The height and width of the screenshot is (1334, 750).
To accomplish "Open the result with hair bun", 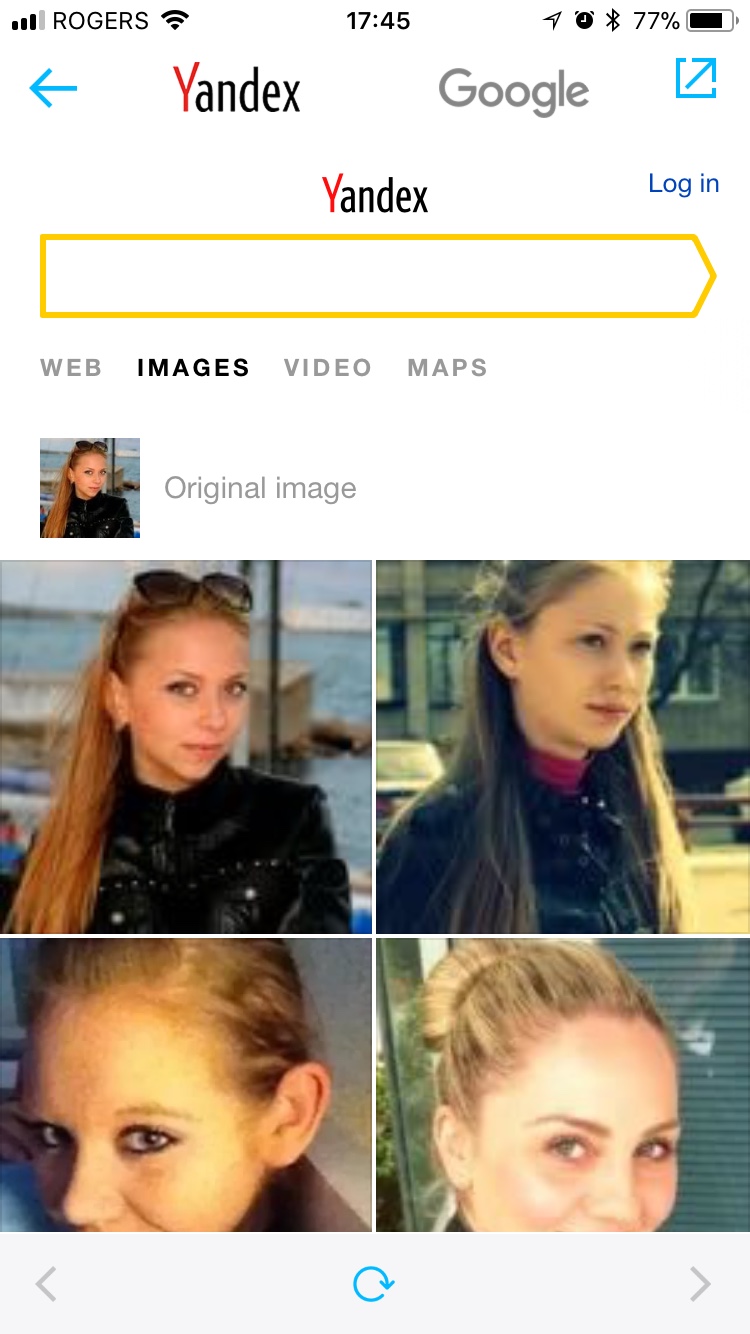I will point(563,1085).
